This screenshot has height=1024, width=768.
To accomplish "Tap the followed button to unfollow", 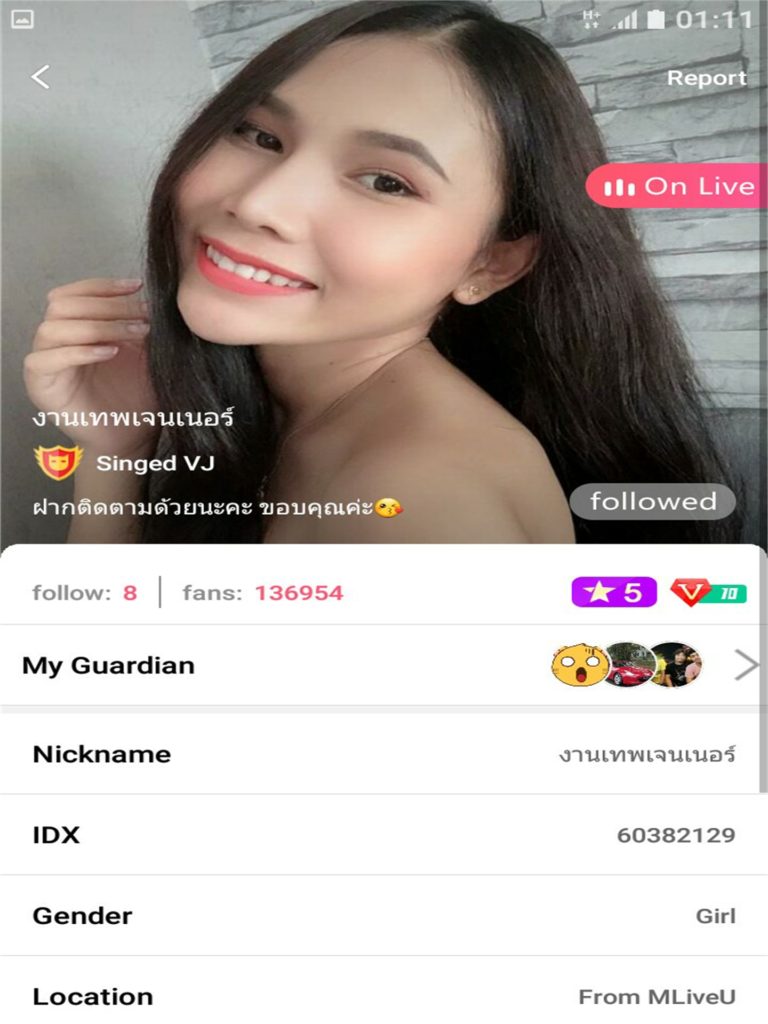I will point(652,502).
